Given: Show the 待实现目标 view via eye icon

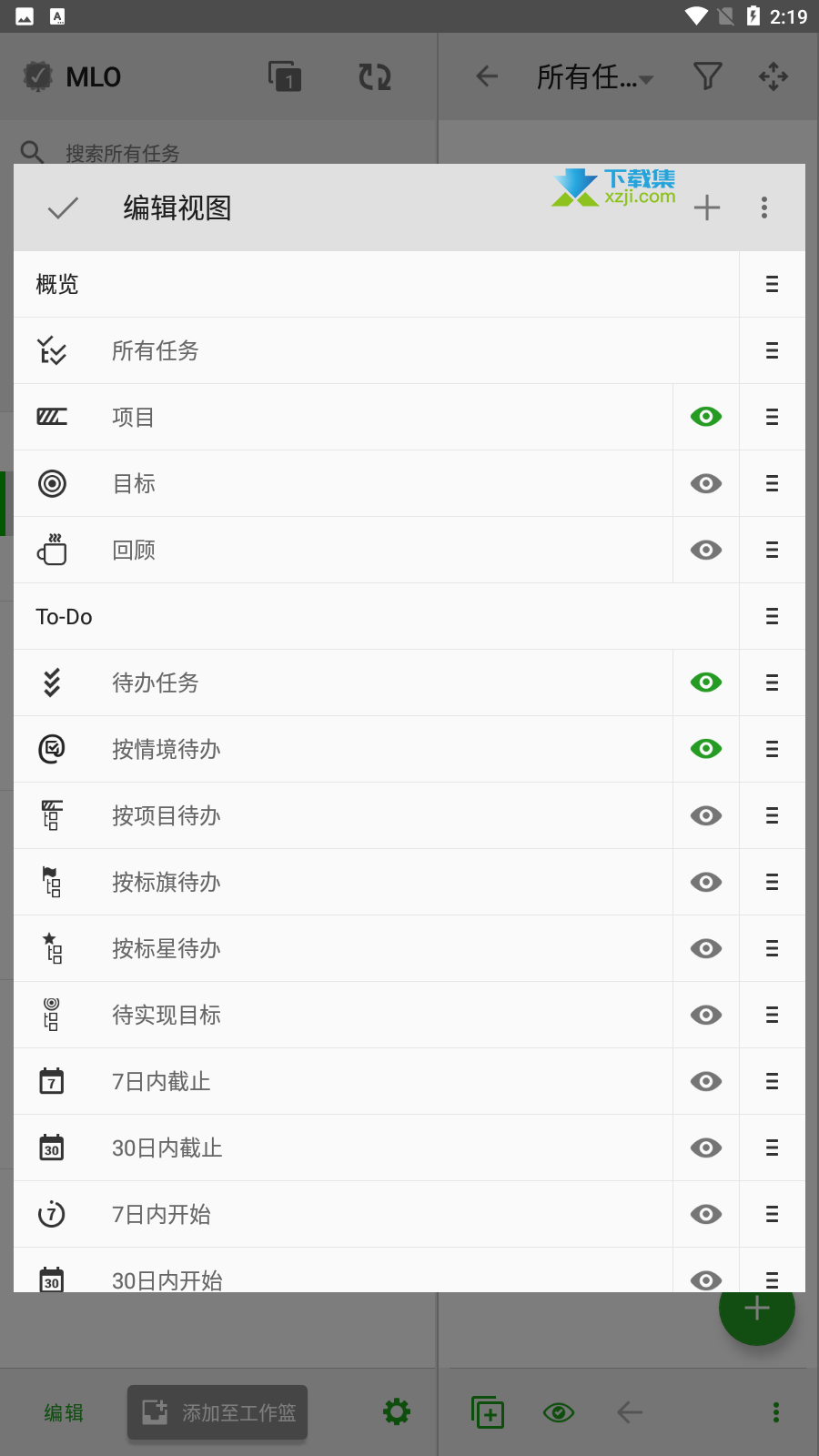Looking at the screenshot, I should (x=706, y=1015).
